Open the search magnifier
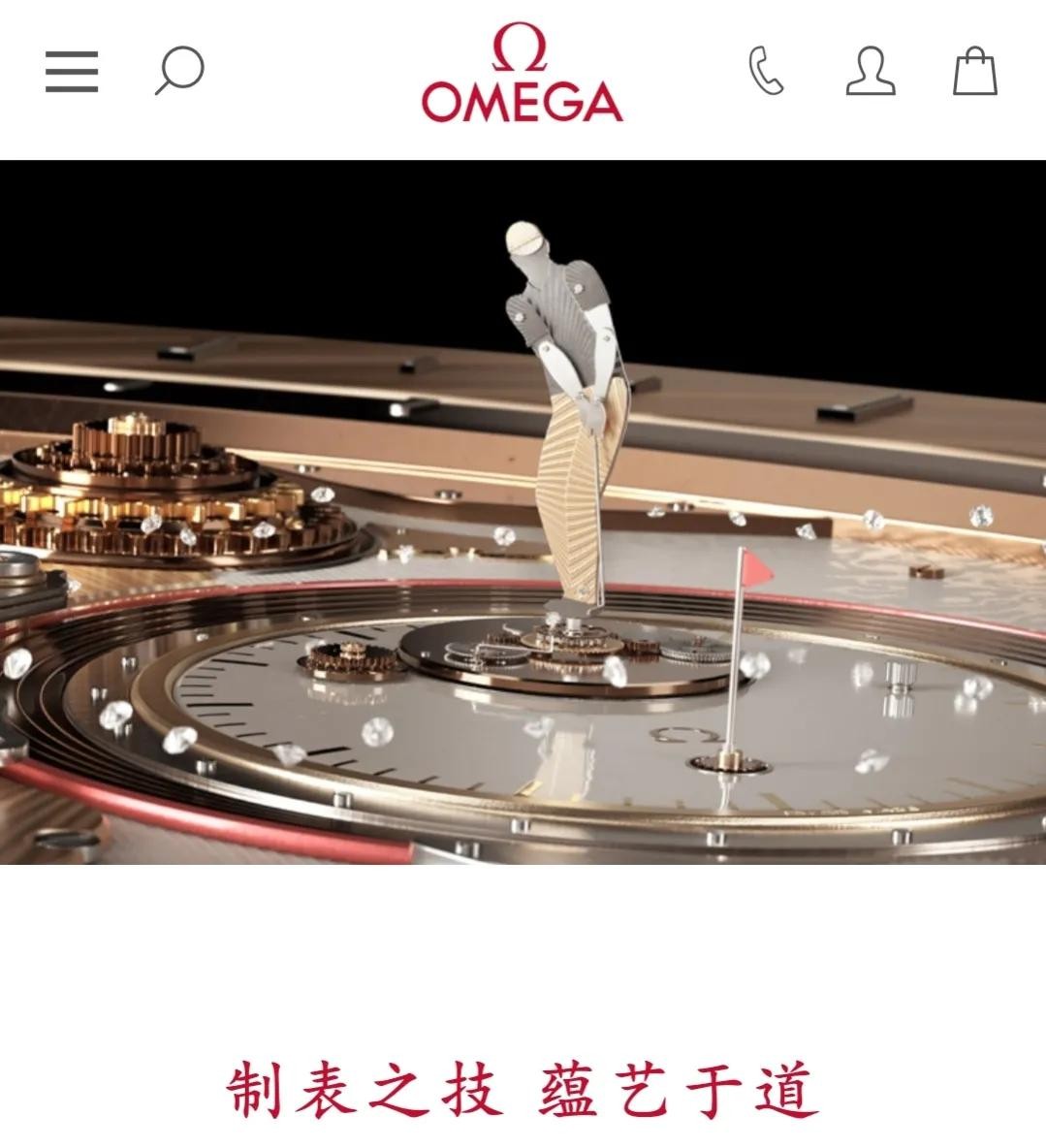 click(x=180, y=72)
